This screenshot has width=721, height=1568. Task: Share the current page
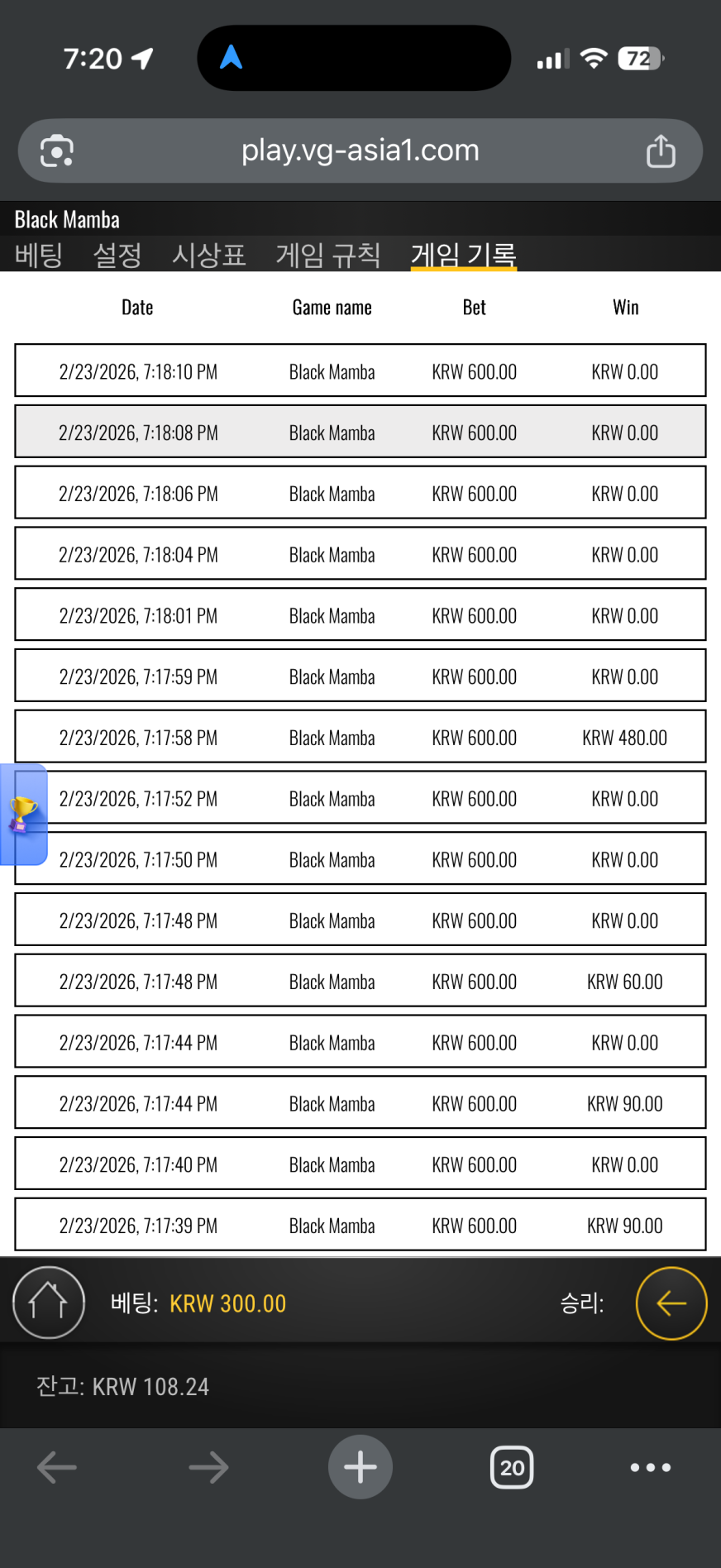(x=661, y=151)
